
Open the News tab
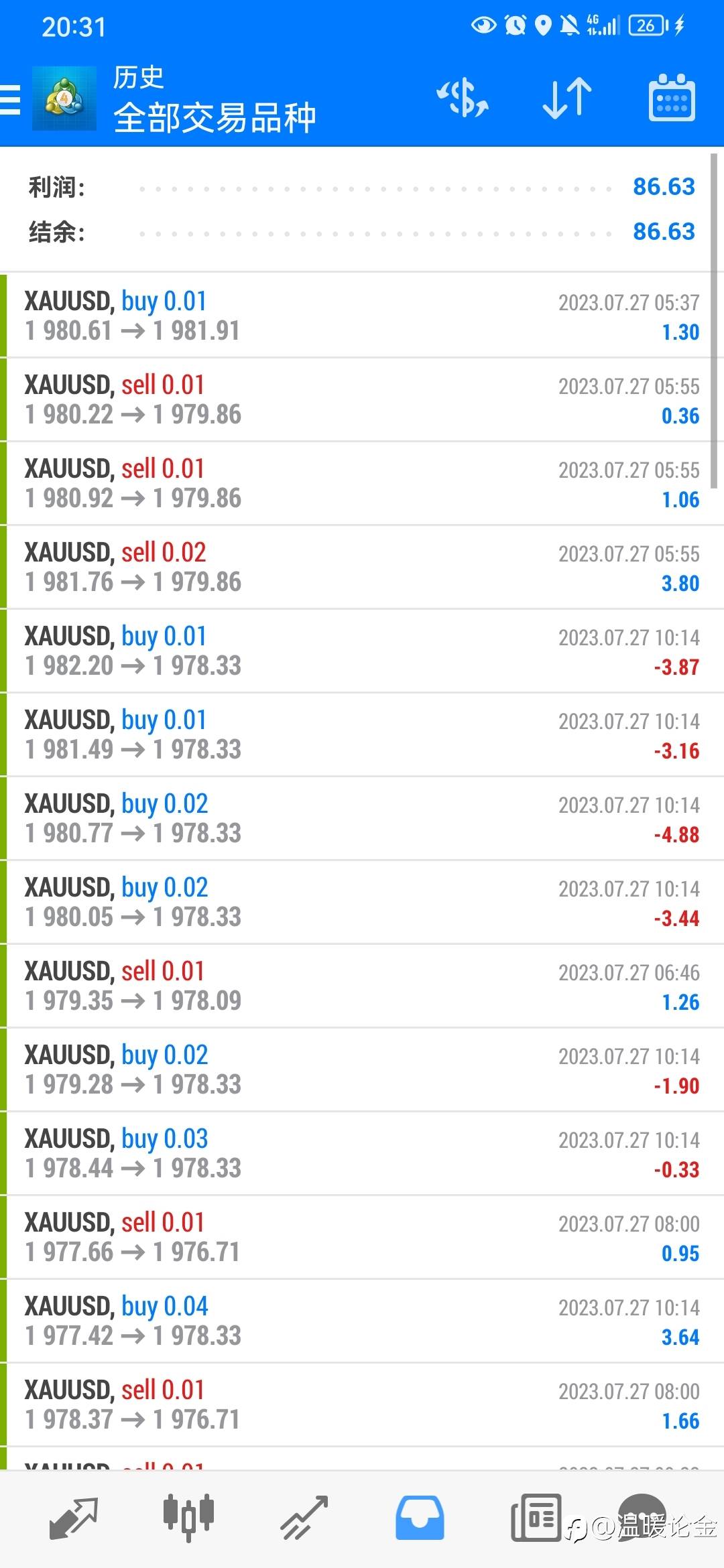click(535, 1518)
